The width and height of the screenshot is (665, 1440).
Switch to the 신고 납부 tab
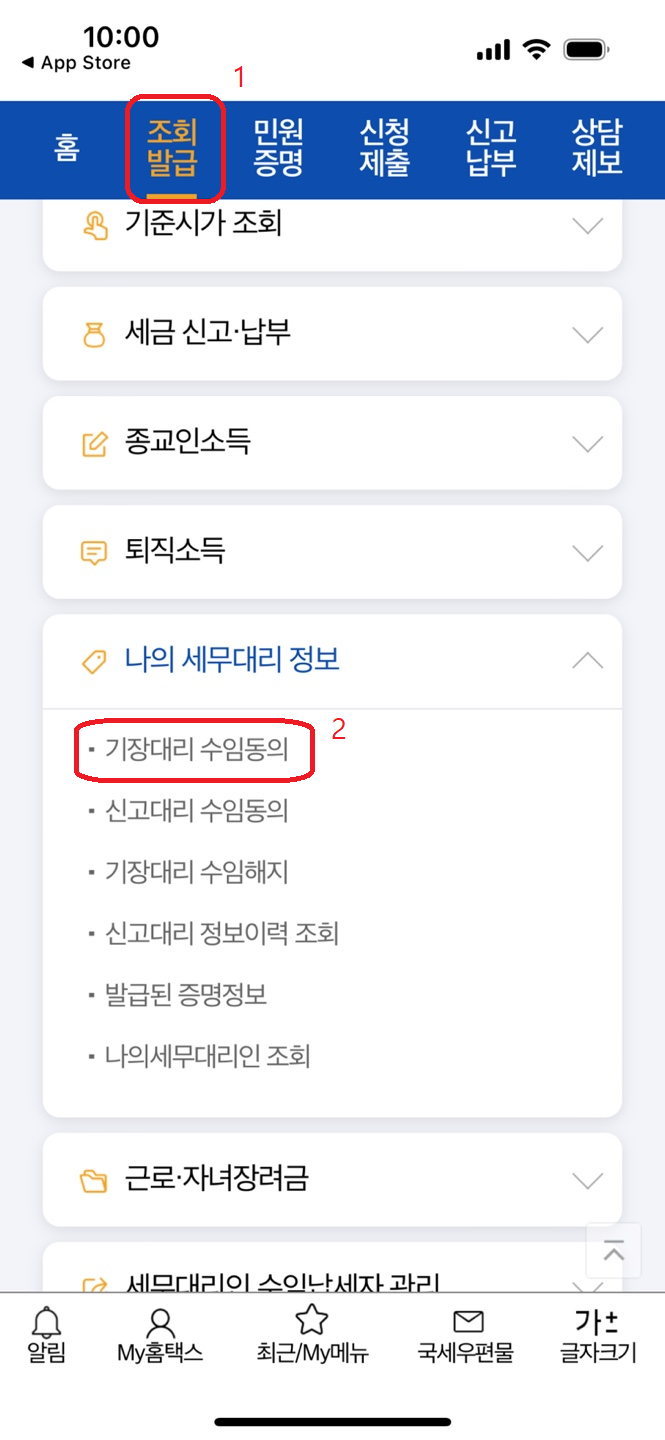pos(491,148)
